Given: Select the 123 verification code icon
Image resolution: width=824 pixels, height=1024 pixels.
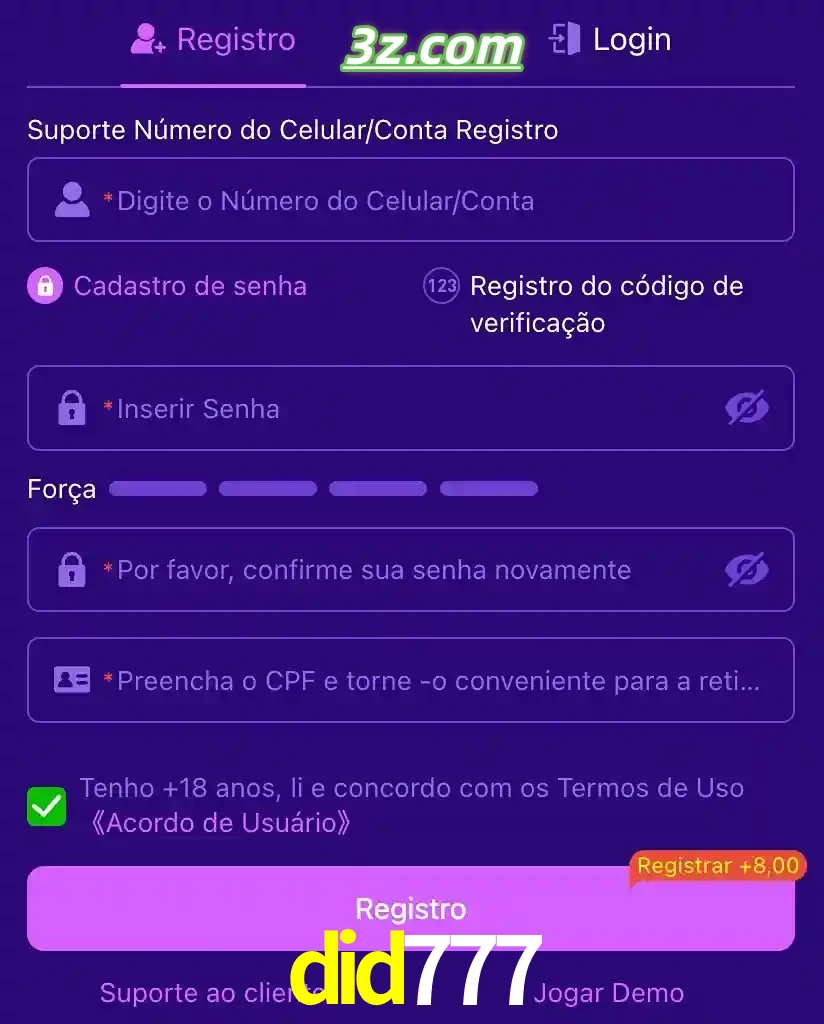Looking at the screenshot, I should pos(440,286).
